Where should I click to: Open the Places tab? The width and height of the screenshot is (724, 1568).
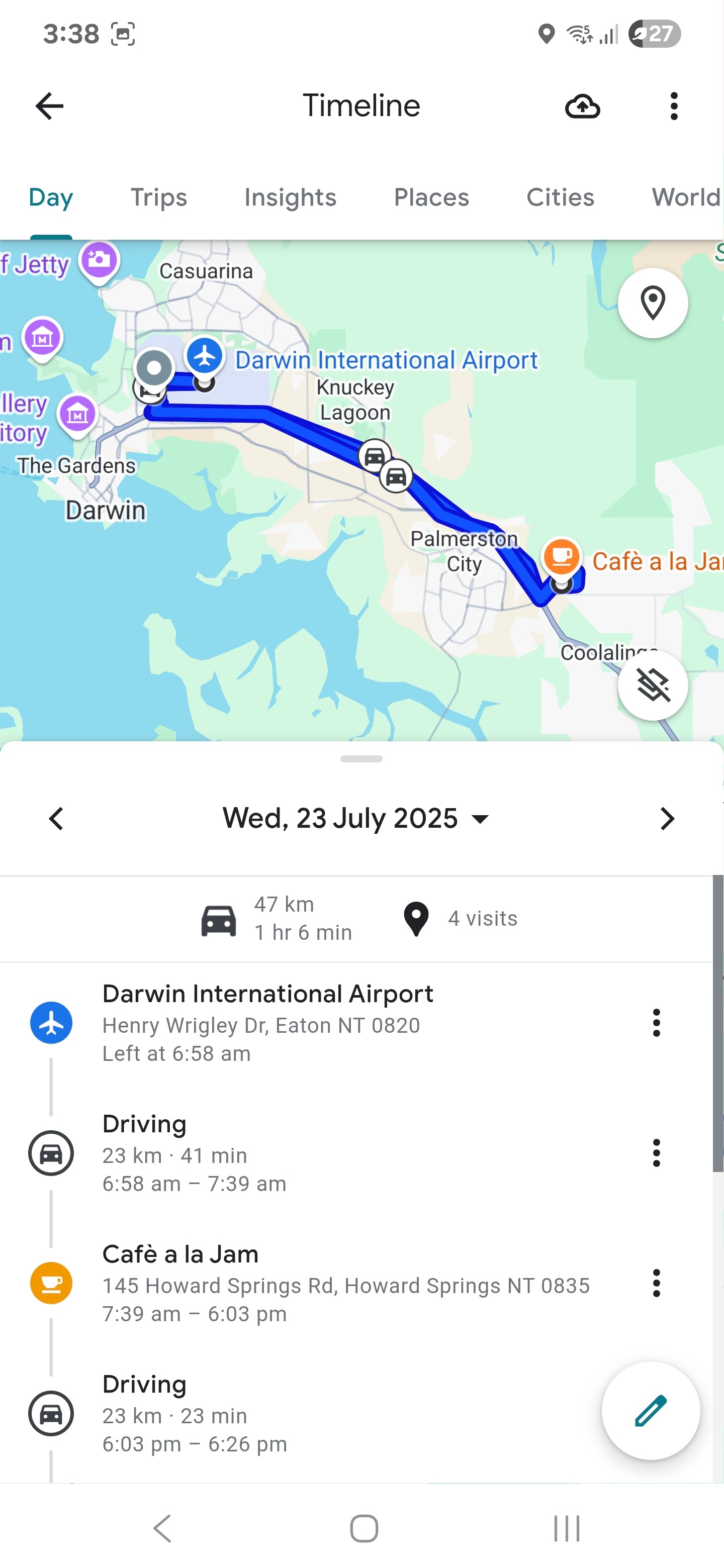pyautogui.click(x=431, y=197)
